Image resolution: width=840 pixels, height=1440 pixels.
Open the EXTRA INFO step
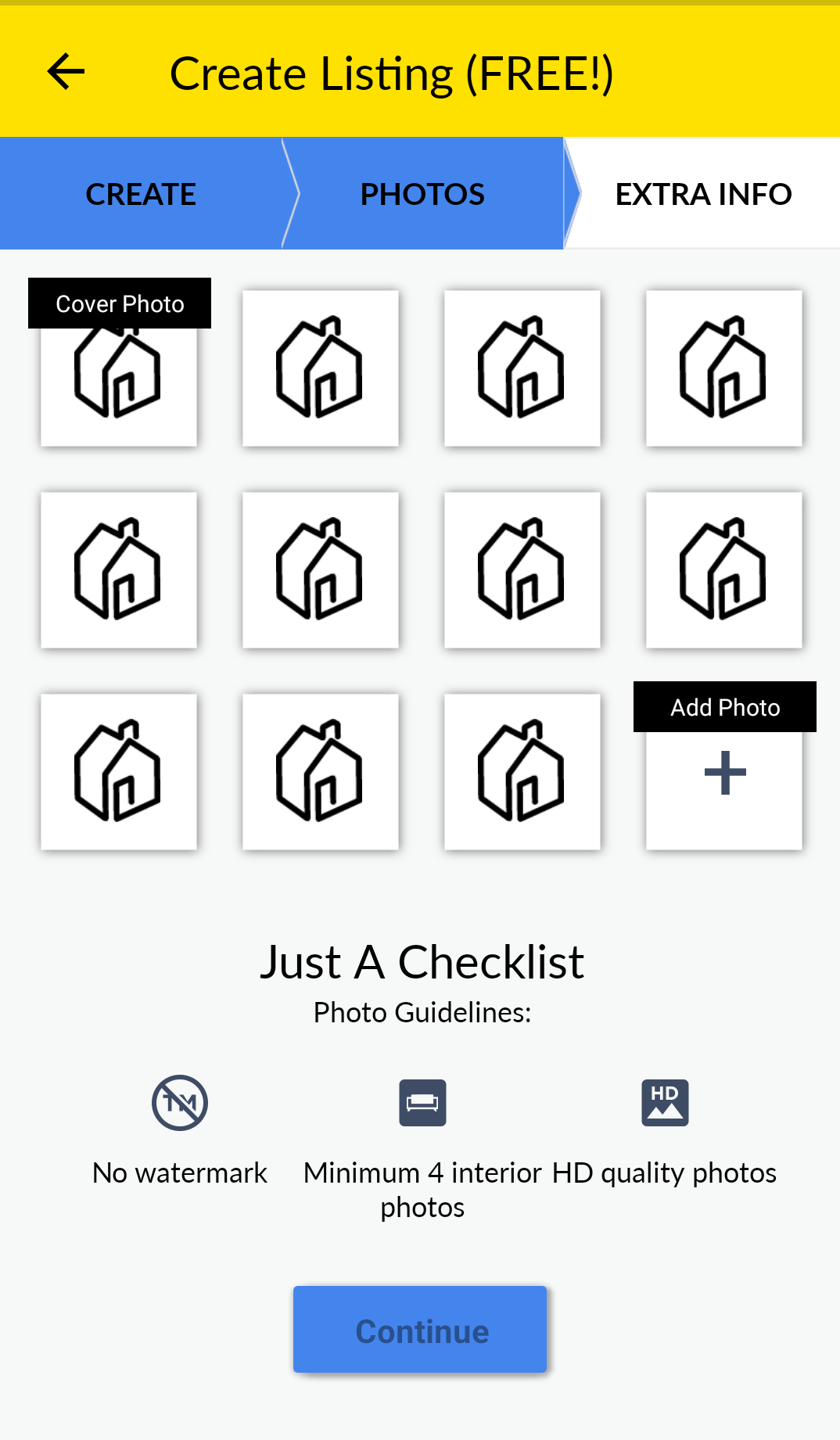click(703, 194)
